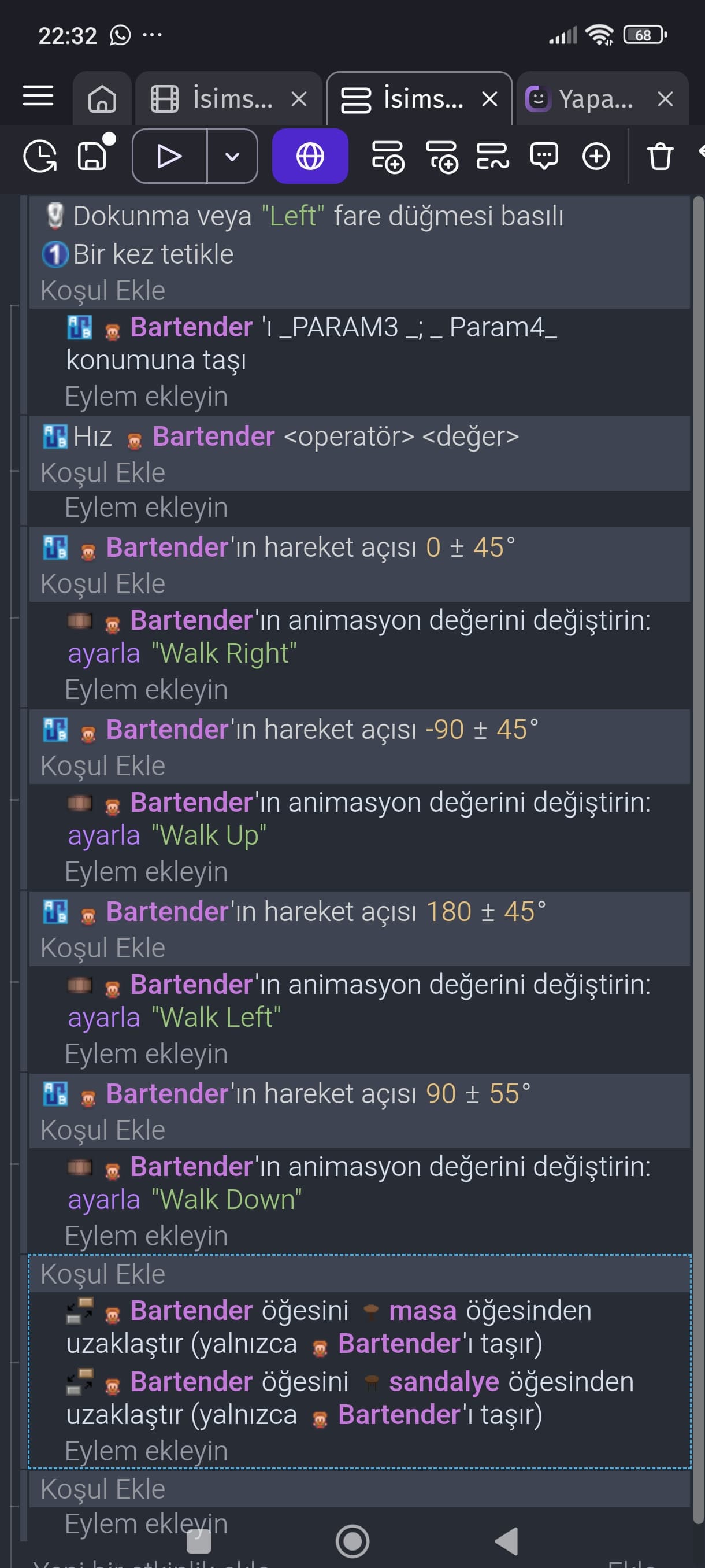This screenshot has width=705, height=1568.
Task: Tap the purple globe button
Action: (x=310, y=157)
